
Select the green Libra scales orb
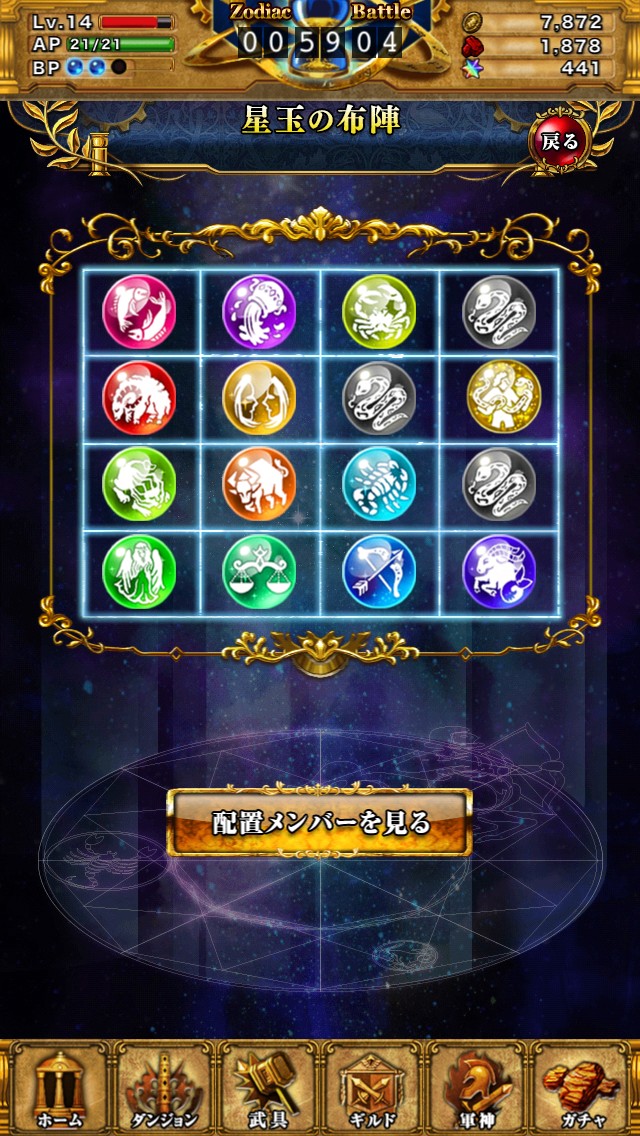[259, 571]
